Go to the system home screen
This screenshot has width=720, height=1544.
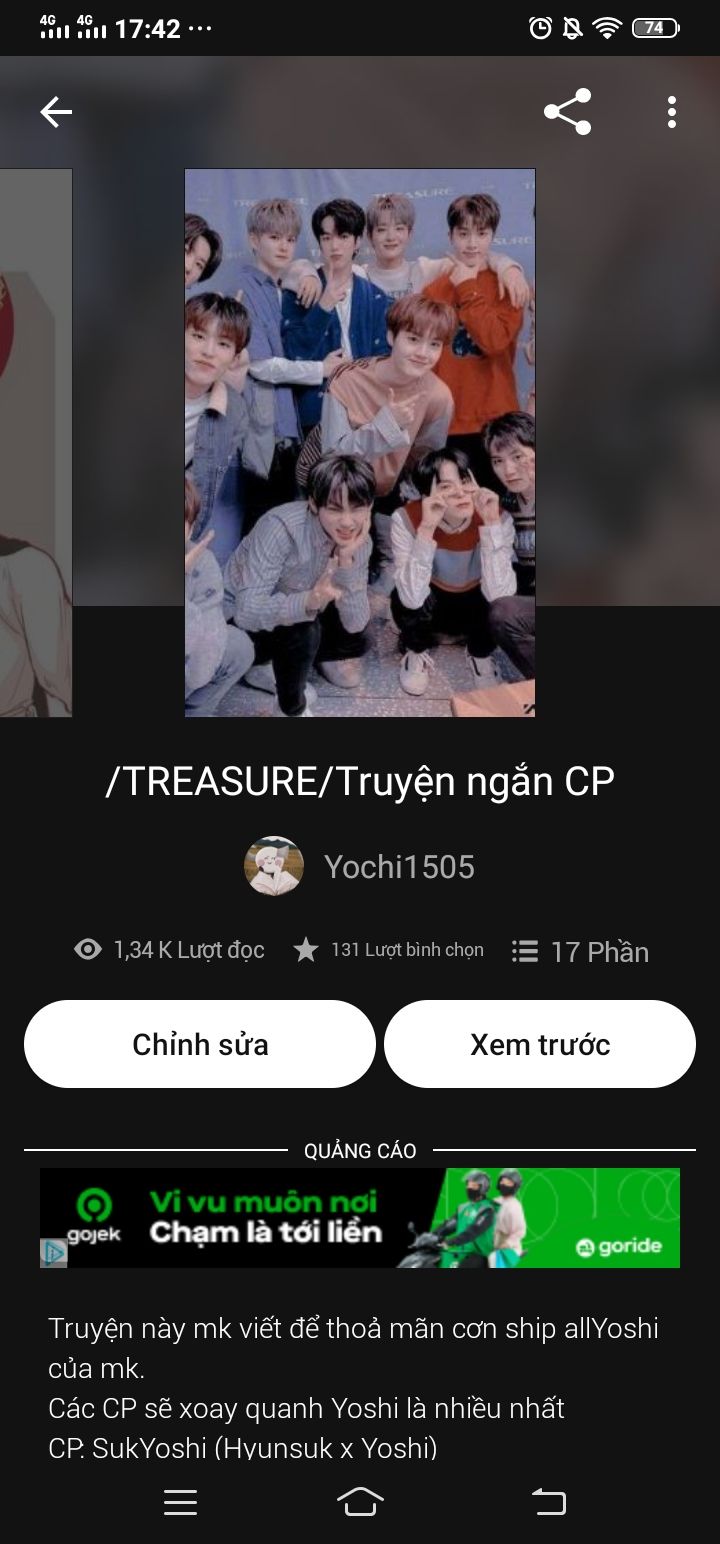pos(360,1501)
